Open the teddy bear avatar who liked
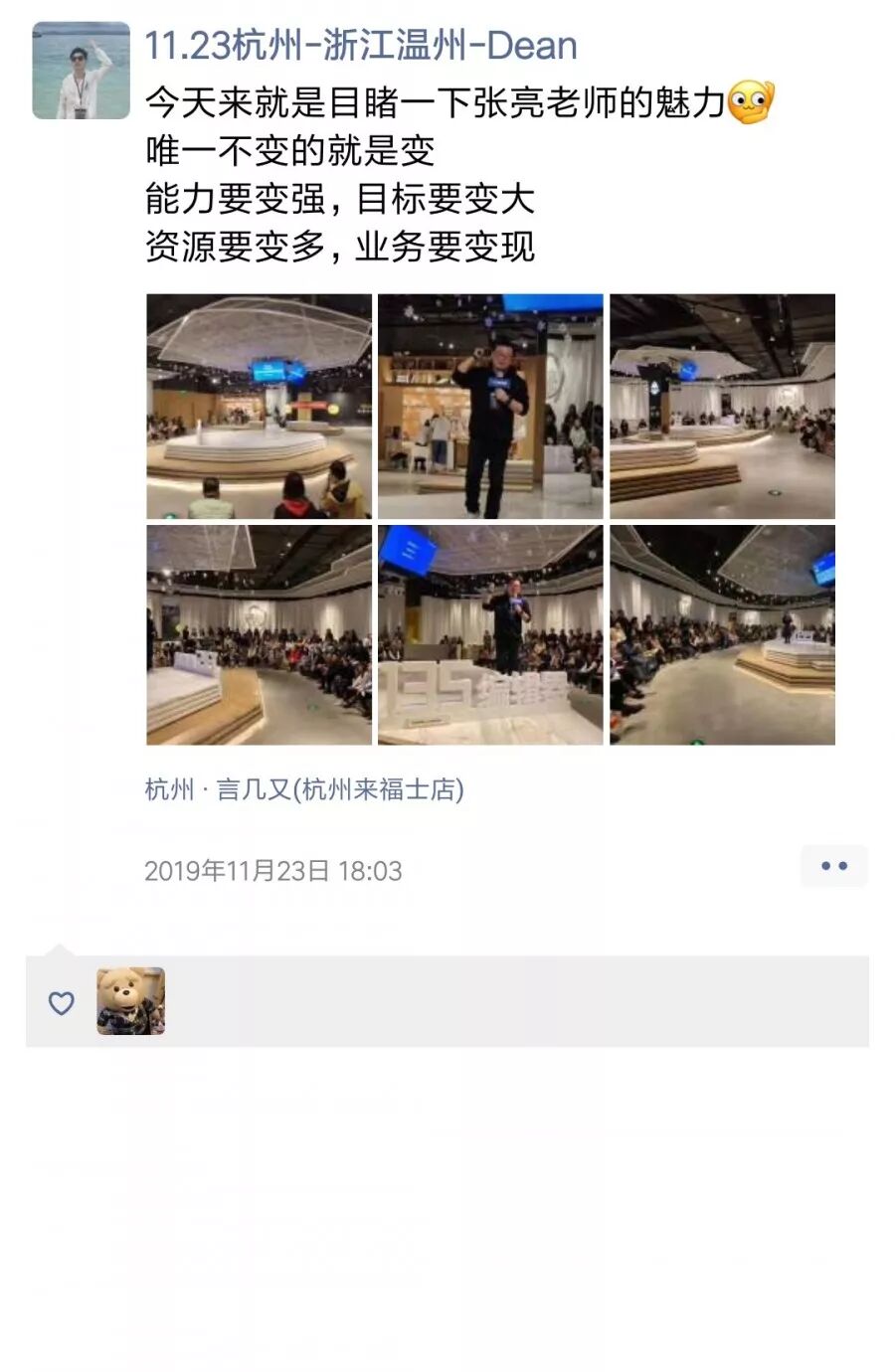895x1372 pixels. 130,1001
